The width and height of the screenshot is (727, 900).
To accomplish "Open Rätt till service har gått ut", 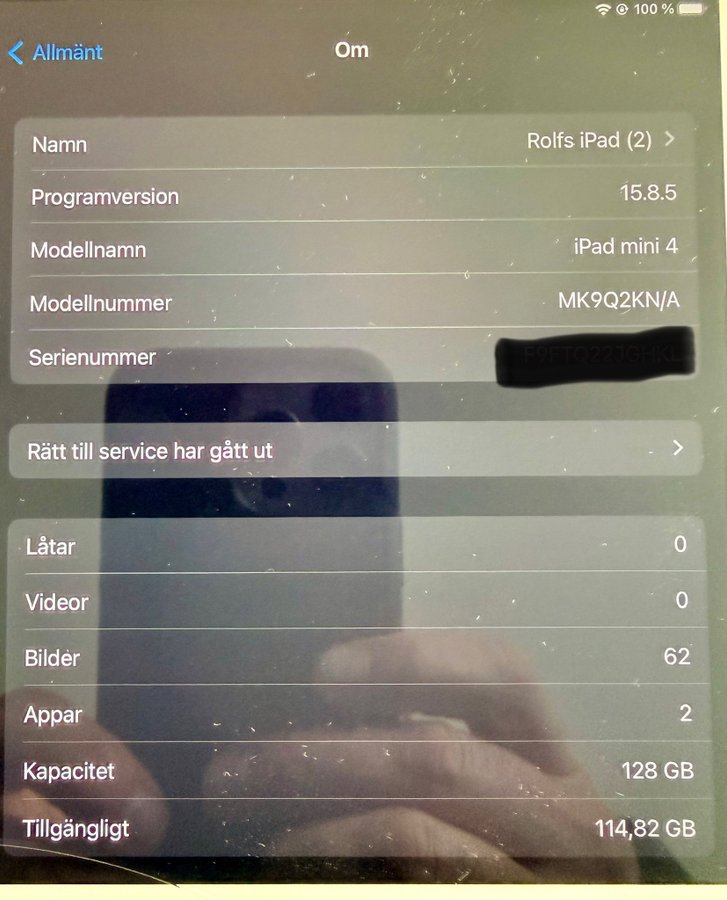I will coord(355,450).
